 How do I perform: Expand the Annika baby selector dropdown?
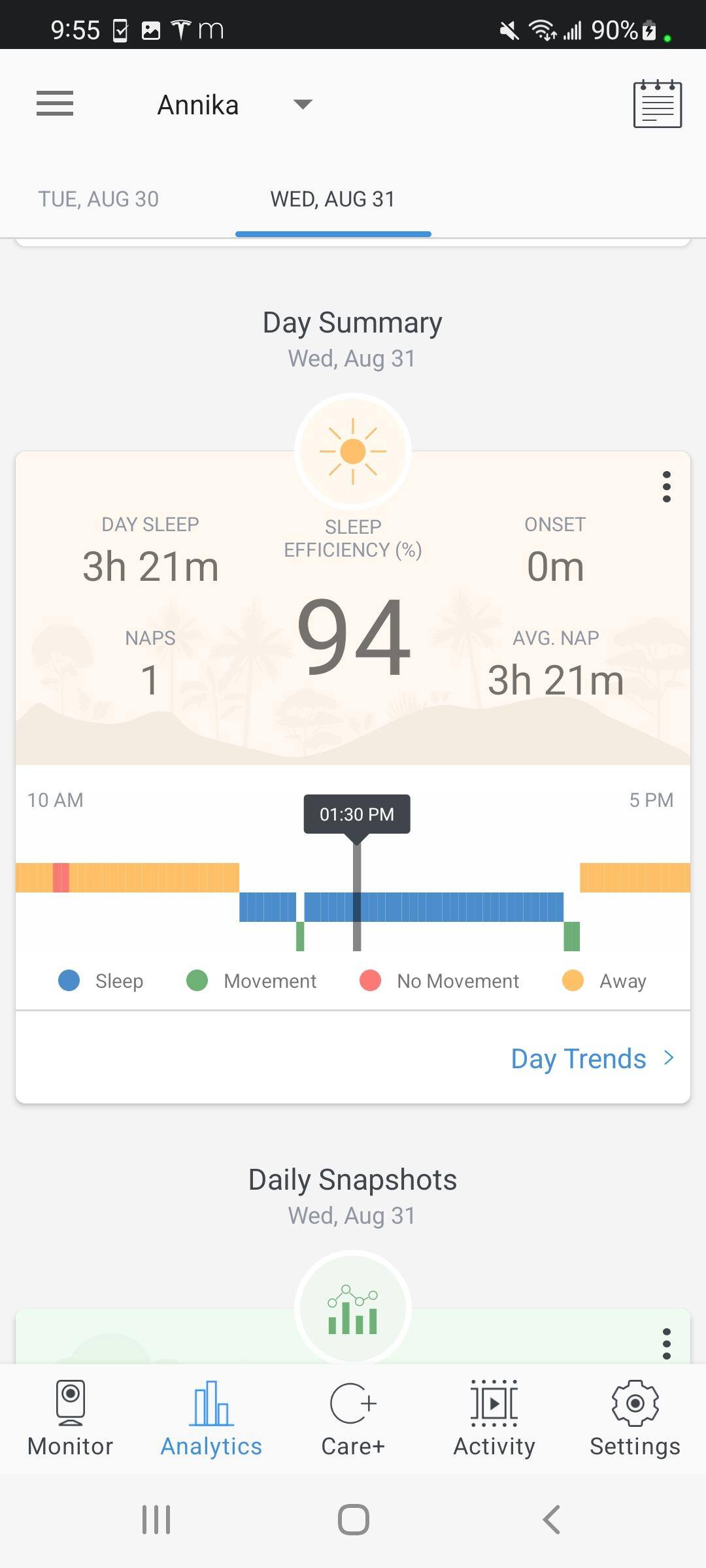click(x=302, y=105)
